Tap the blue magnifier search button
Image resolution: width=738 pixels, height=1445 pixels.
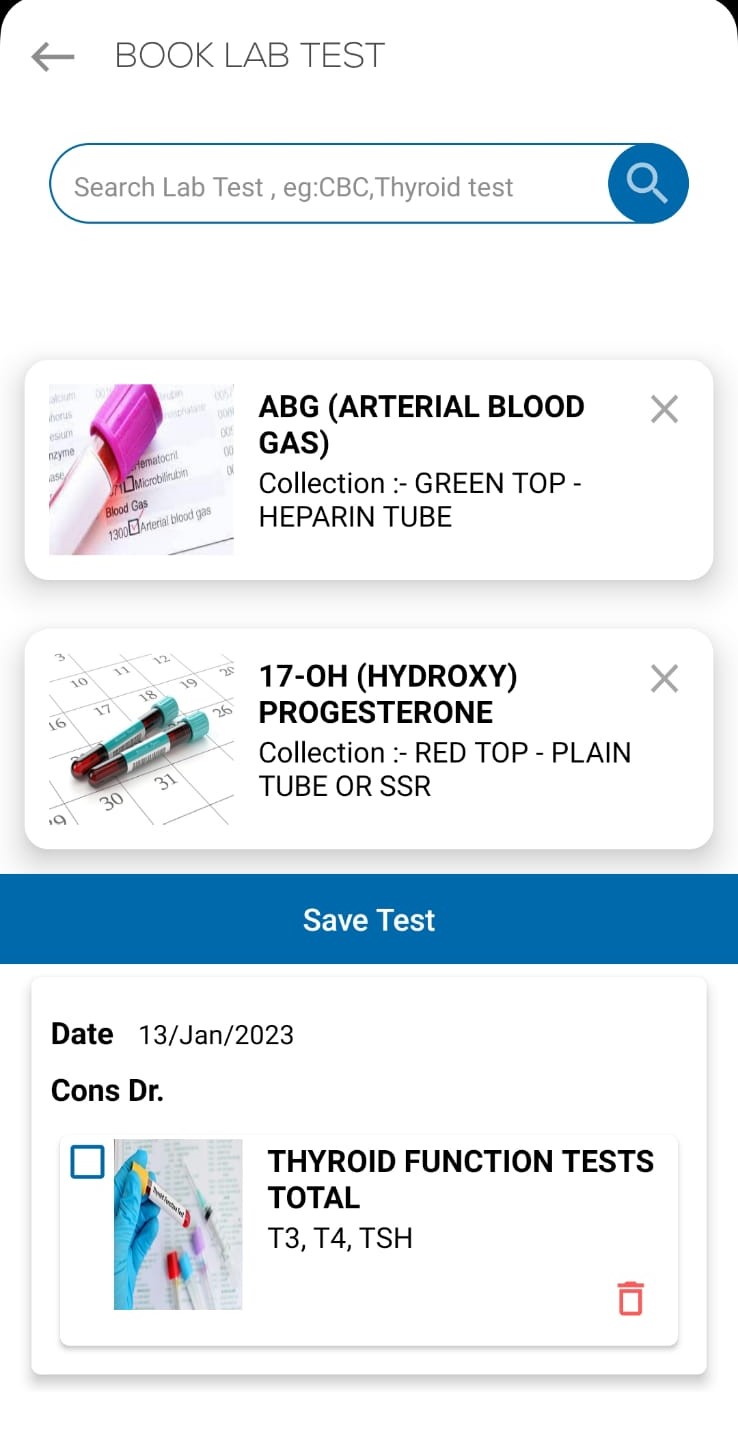coord(647,183)
